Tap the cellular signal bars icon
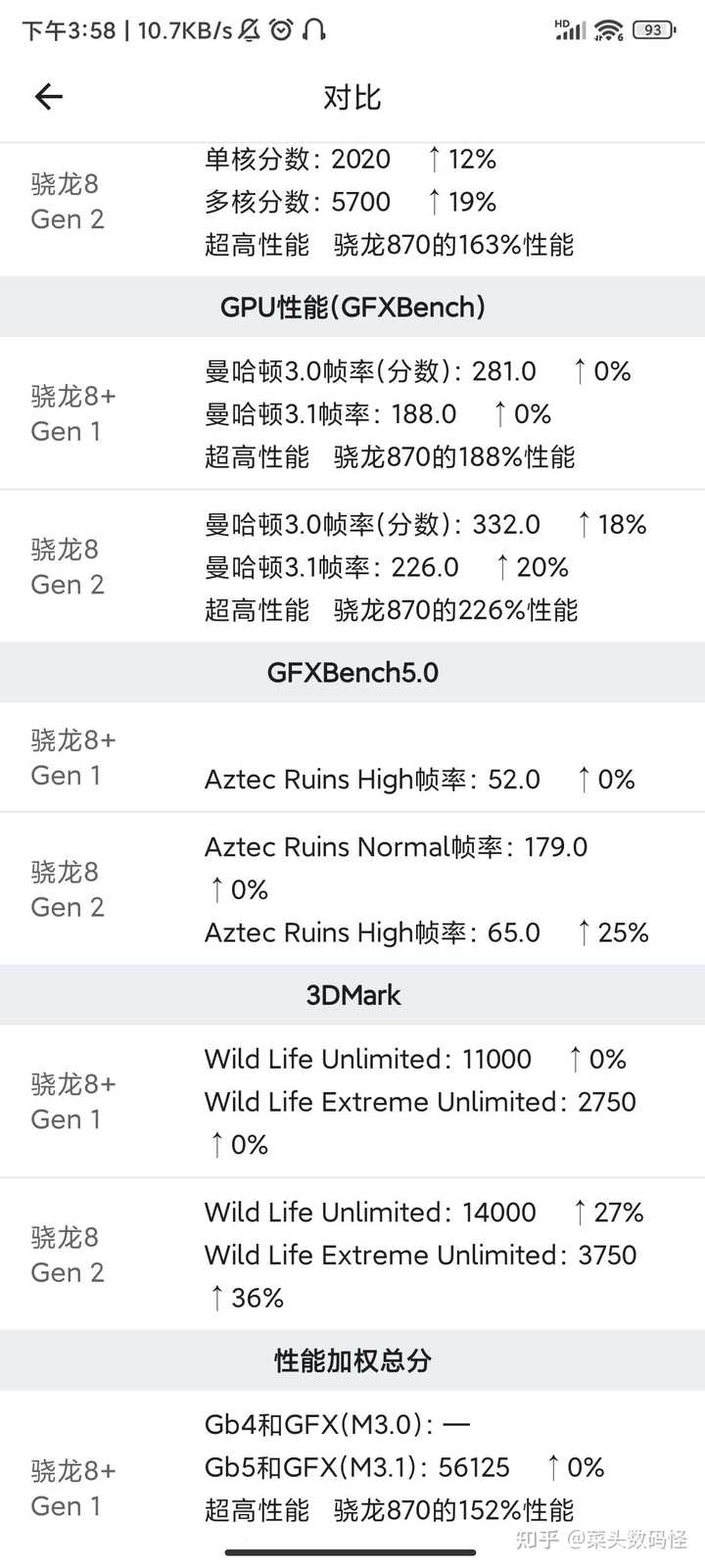The image size is (705, 1568). pos(572,32)
